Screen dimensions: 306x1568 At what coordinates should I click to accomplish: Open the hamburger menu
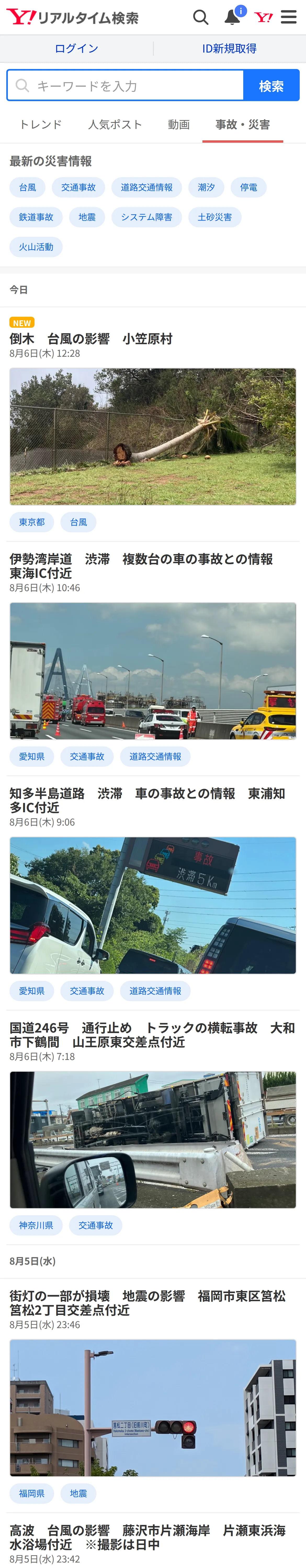(x=288, y=17)
